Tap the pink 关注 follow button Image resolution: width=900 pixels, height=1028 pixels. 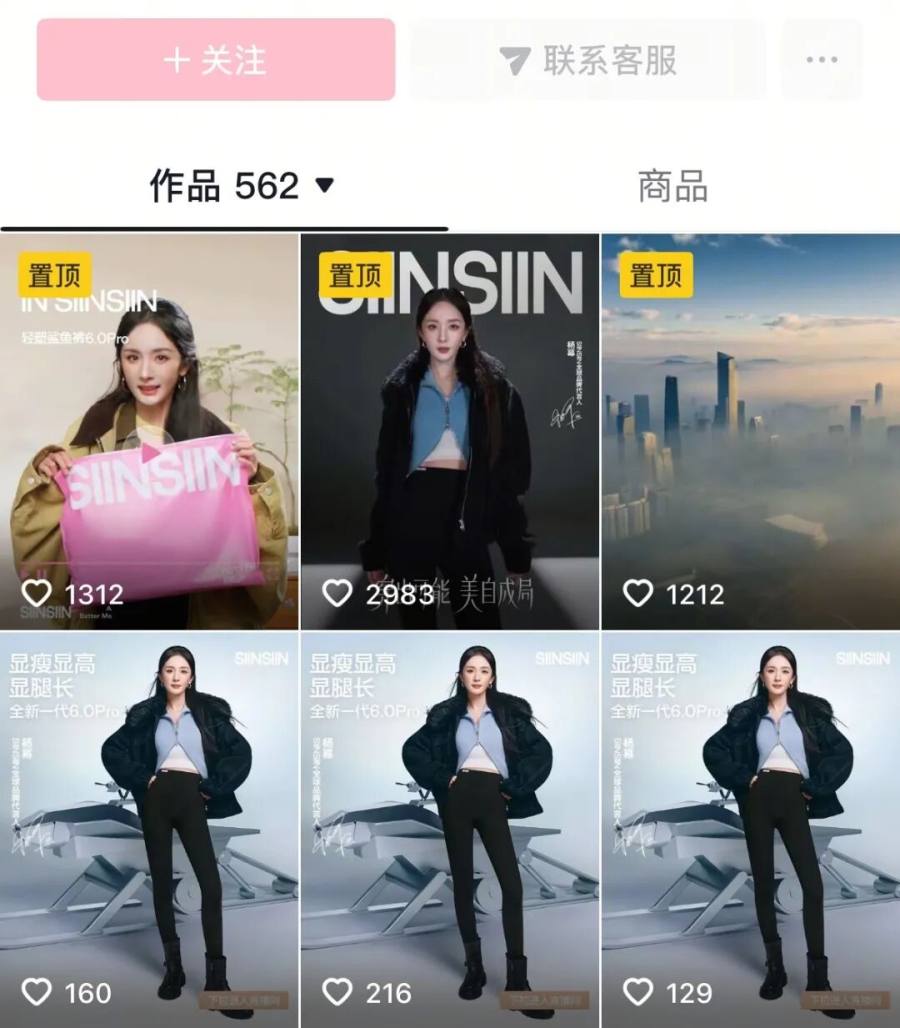[215, 60]
